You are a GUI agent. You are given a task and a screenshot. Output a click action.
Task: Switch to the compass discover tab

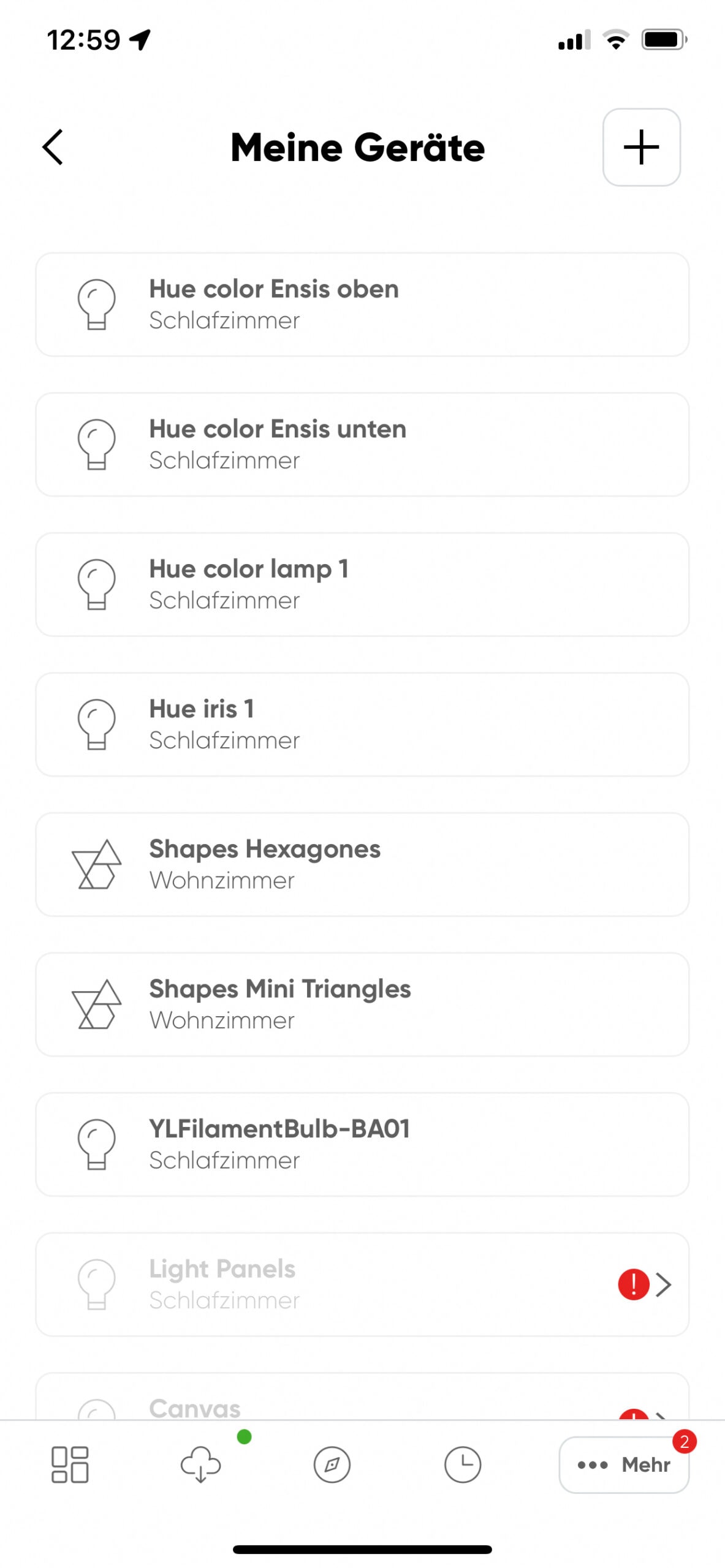coord(332,1464)
